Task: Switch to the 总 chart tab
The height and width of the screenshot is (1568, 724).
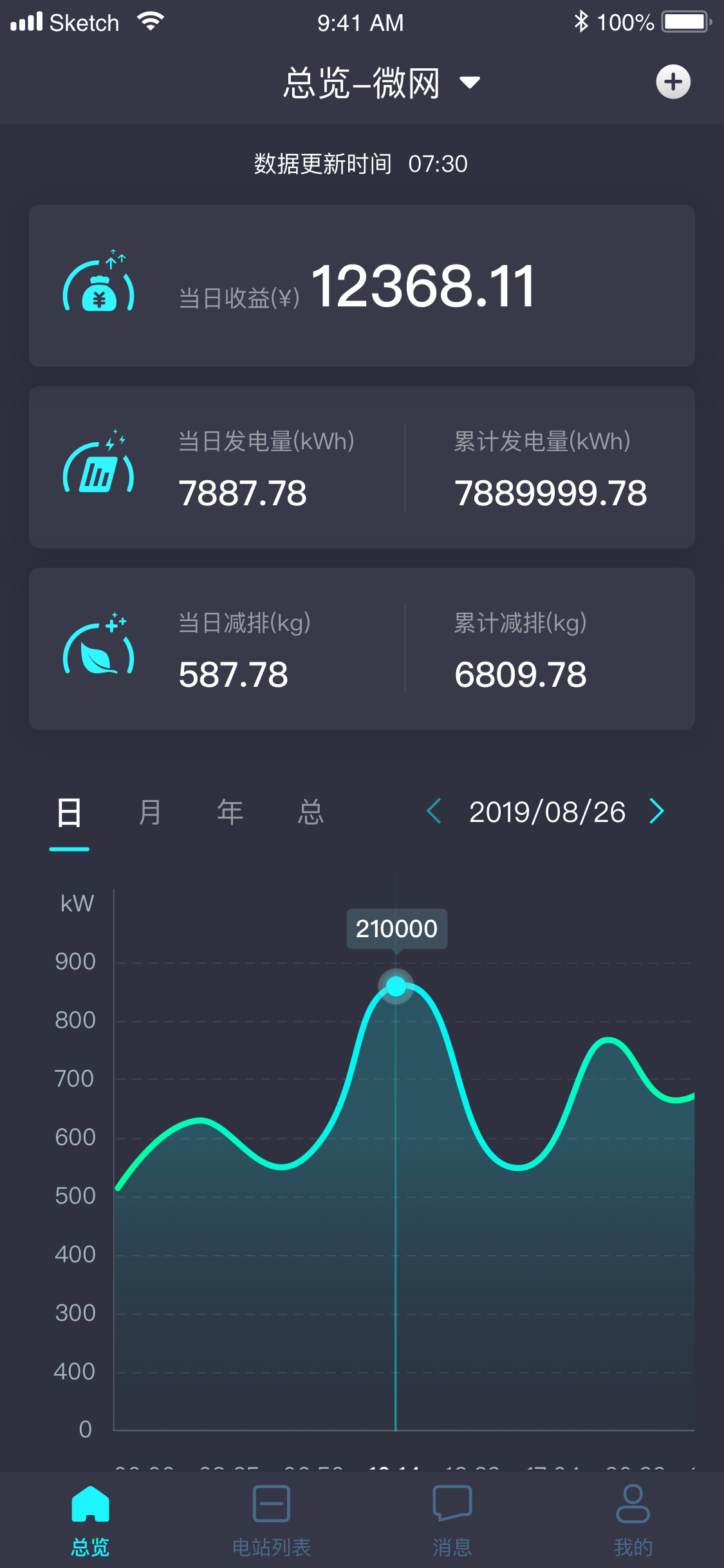Action: click(311, 812)
